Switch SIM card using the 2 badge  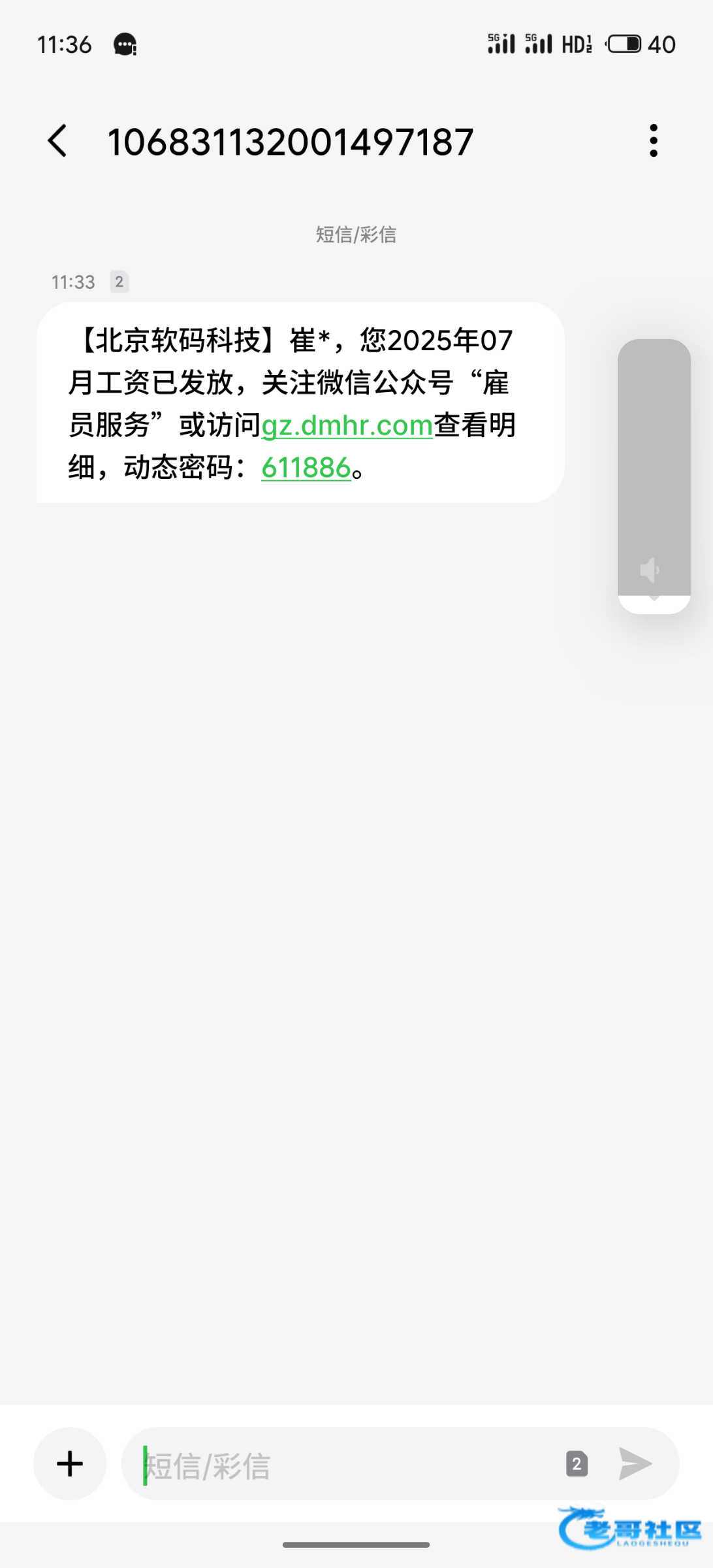pyautogui.click(x=577, y=1463)
